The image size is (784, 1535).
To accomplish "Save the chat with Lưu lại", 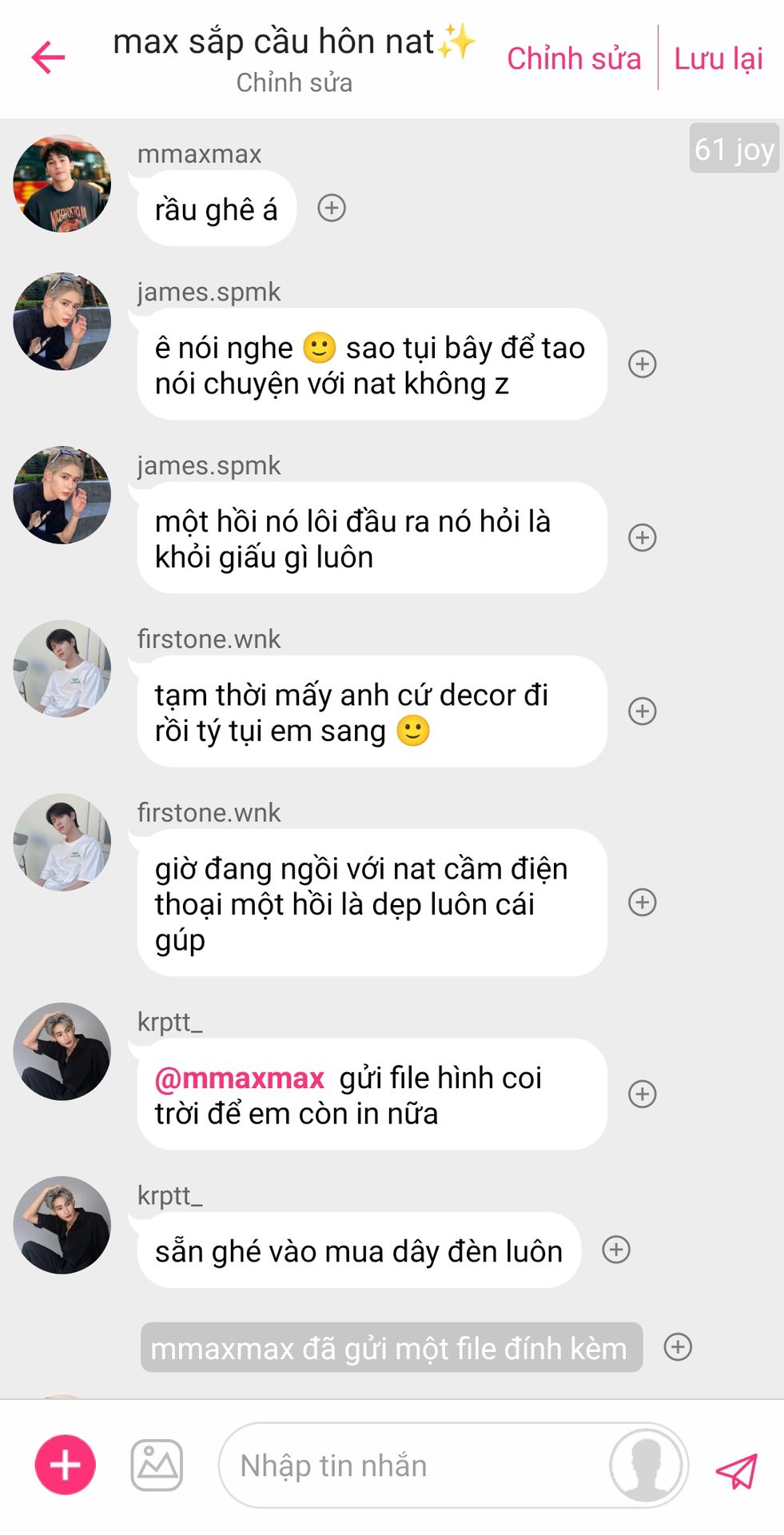I will [718, 58].
